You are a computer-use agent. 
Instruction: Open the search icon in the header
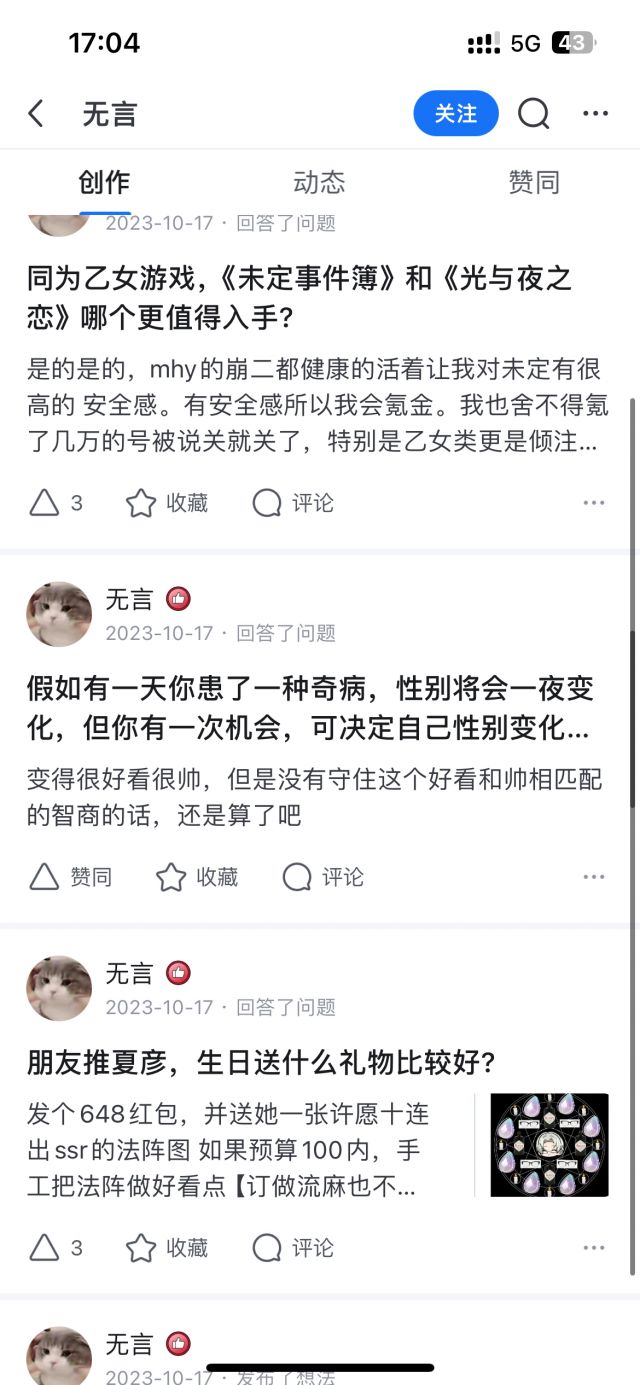click(534, 114)
